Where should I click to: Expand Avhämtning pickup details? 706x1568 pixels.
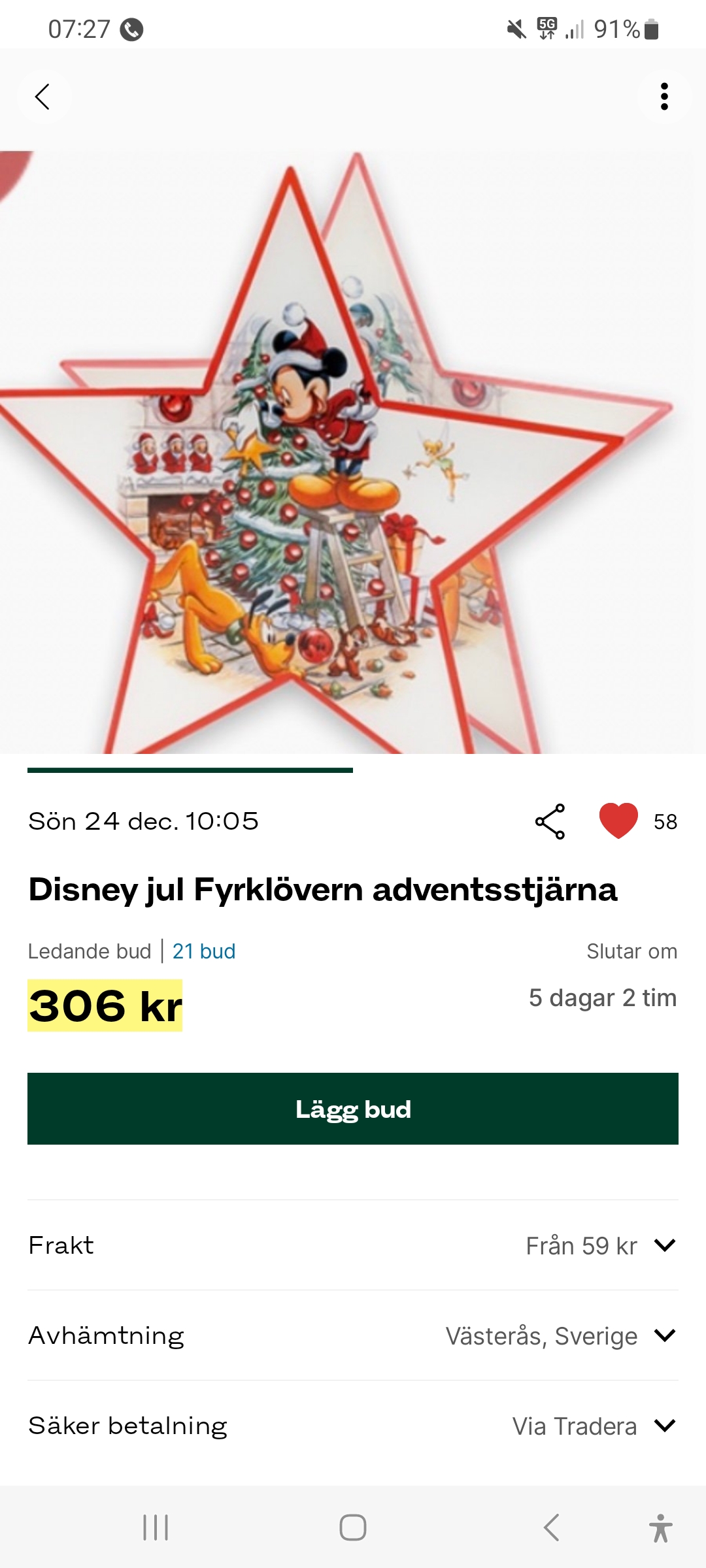pyautogui.click(x=664, y=1335)
